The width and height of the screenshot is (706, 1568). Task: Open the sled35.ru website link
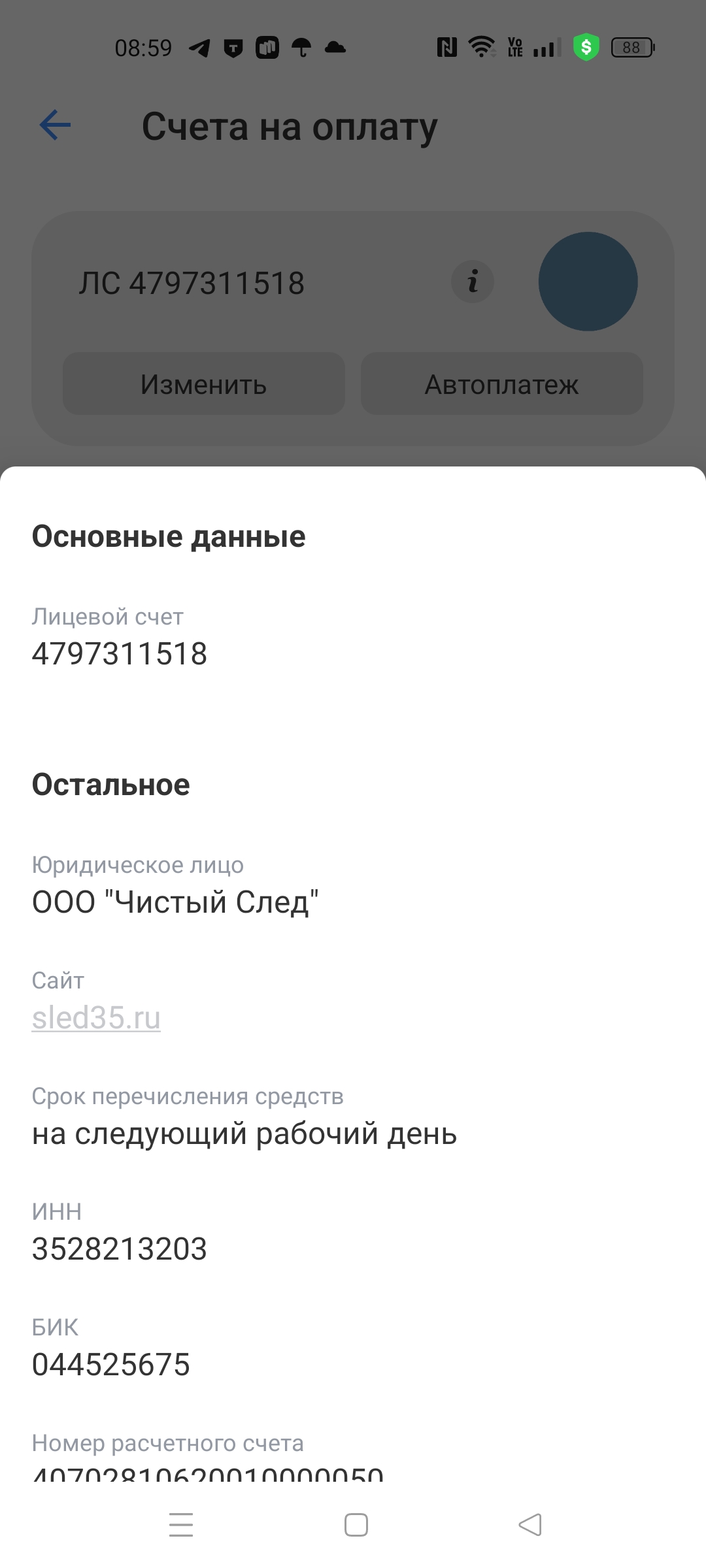(96, 1018)
